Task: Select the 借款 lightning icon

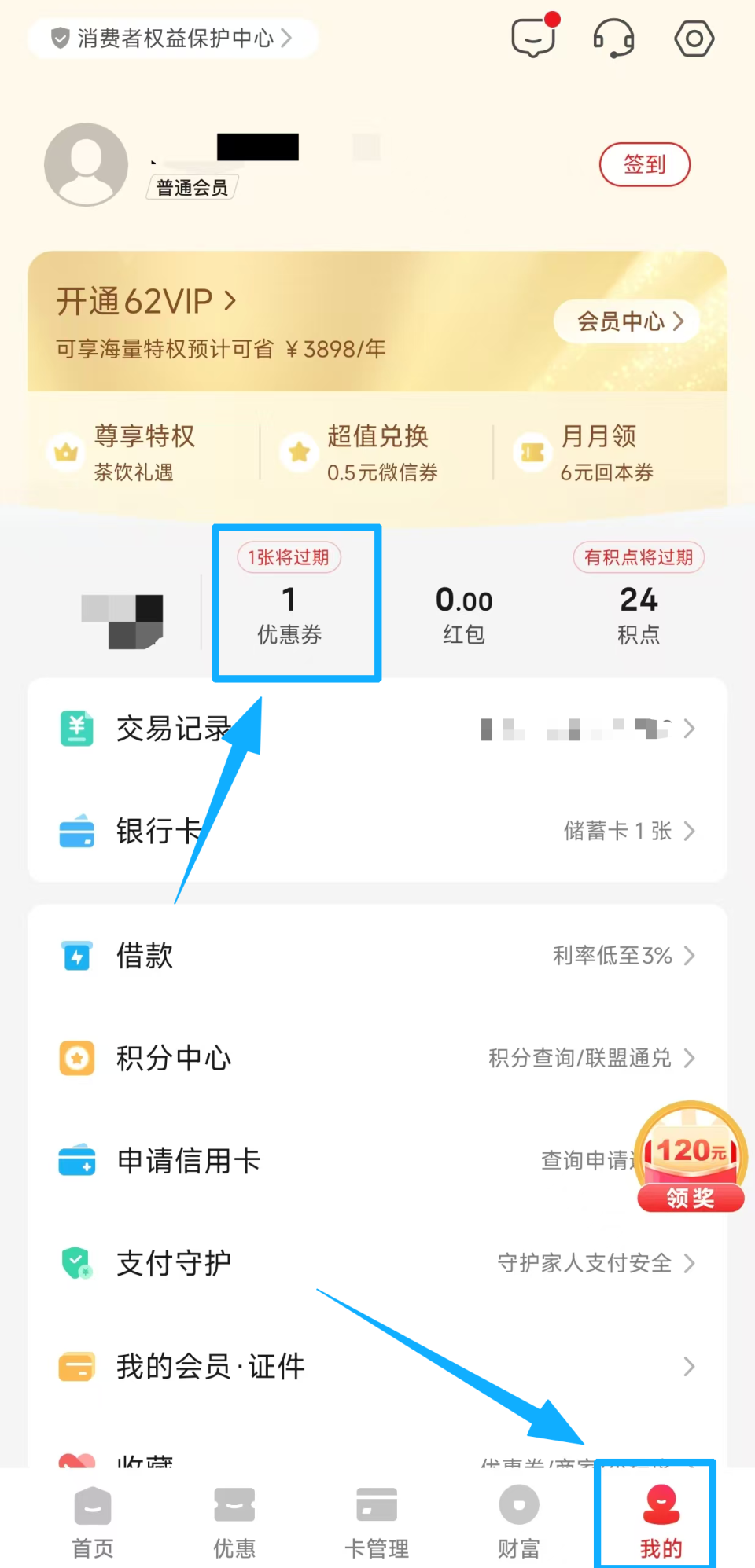Action: click(75, 955)
